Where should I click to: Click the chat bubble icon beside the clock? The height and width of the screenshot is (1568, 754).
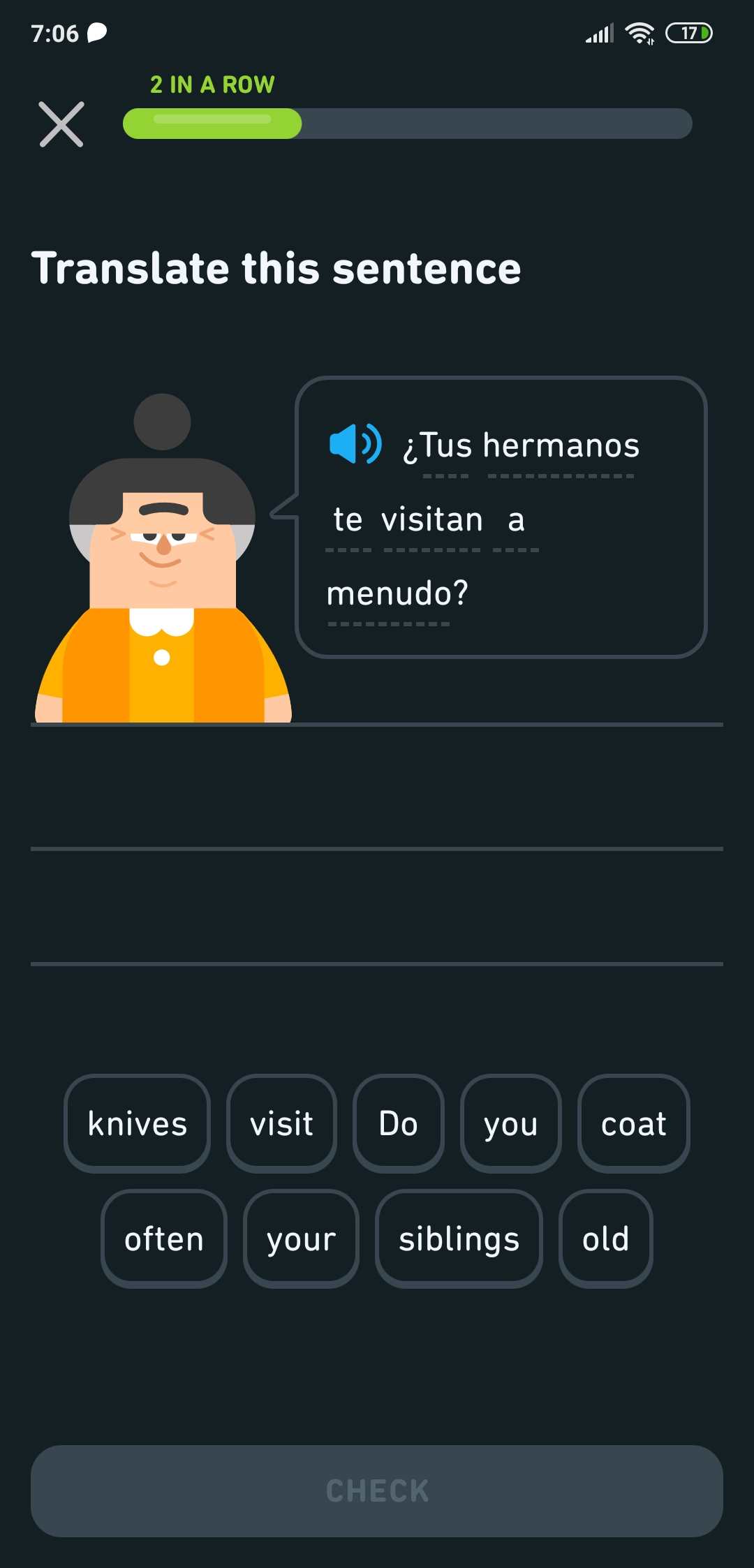click(96, 31)
